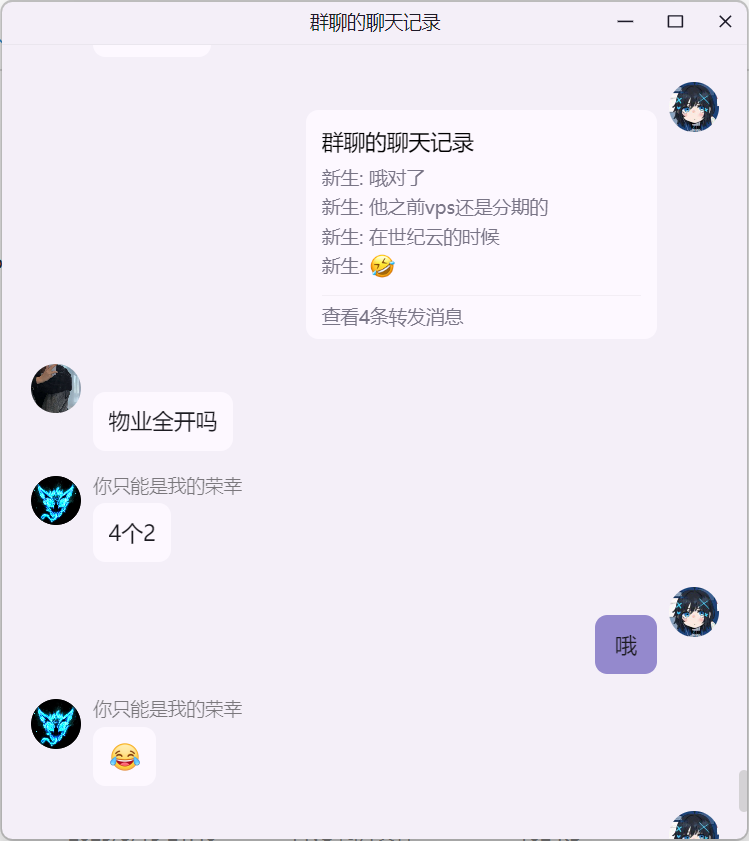The height and width of the screenshot is (841, 749).
Task: View profile avatar next to the 哦 bubble
Action: coord(694,612)
